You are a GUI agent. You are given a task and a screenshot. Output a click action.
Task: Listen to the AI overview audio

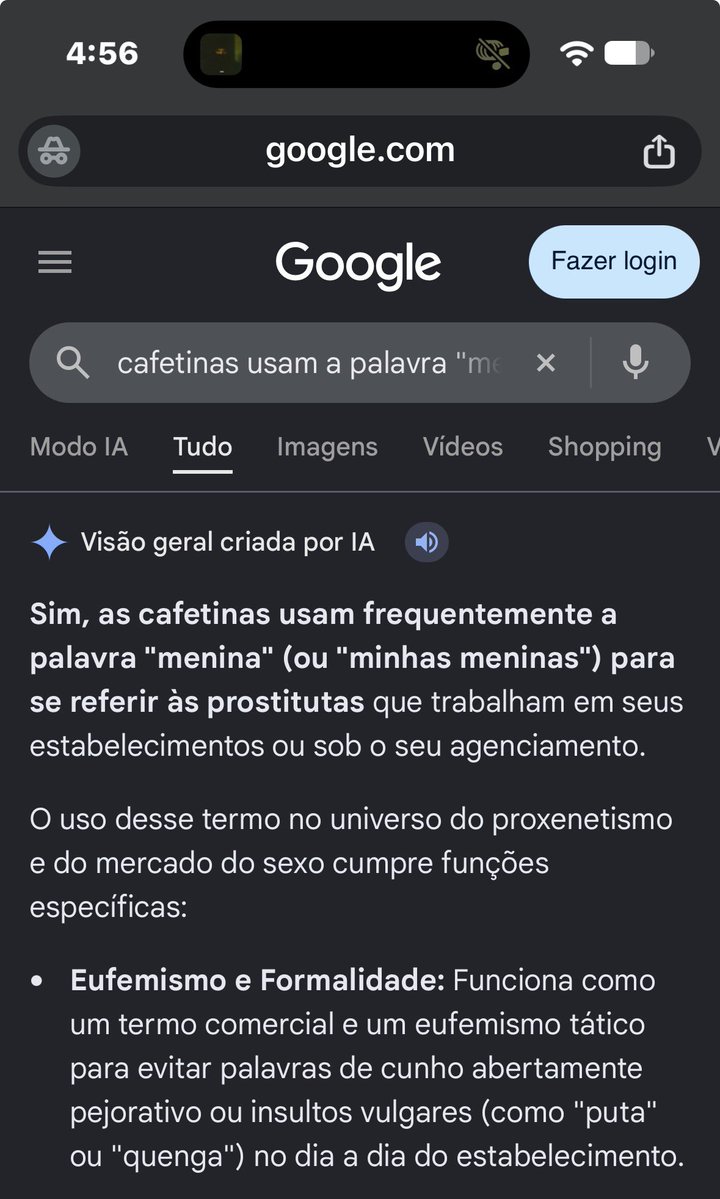[x=426, y=542]
